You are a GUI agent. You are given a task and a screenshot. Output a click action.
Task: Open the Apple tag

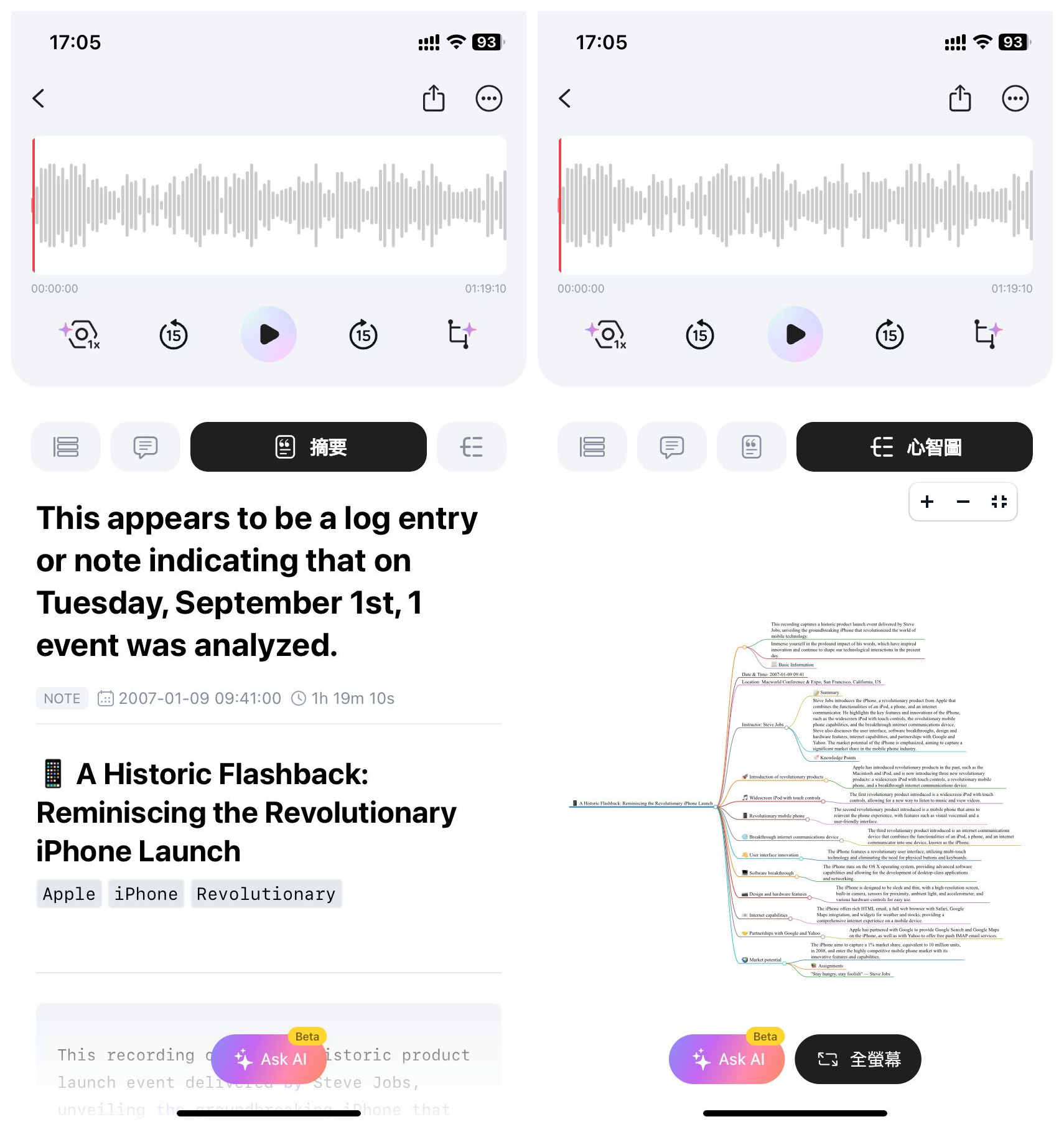(69, 894)
